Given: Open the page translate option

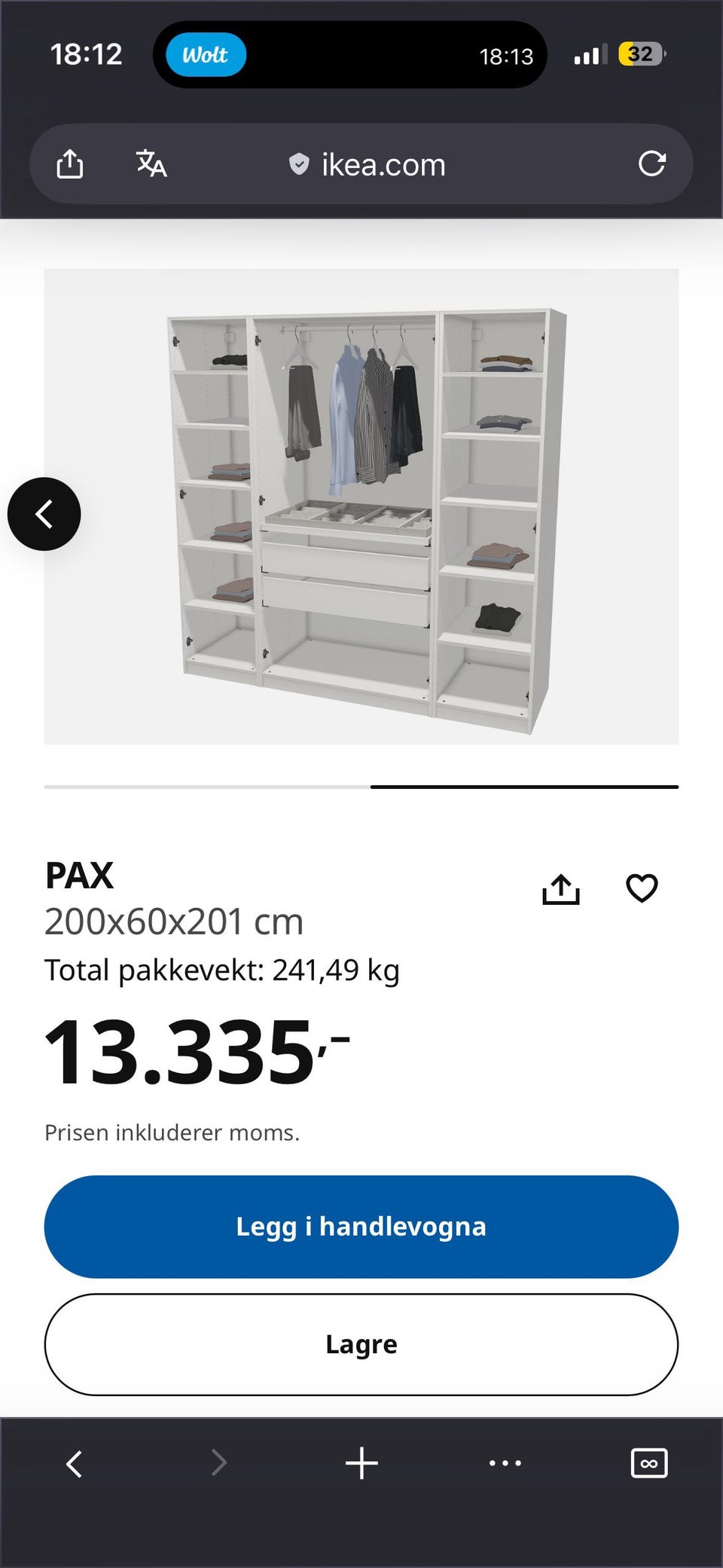Looking at the screenshot, I should tap(151, 164).
